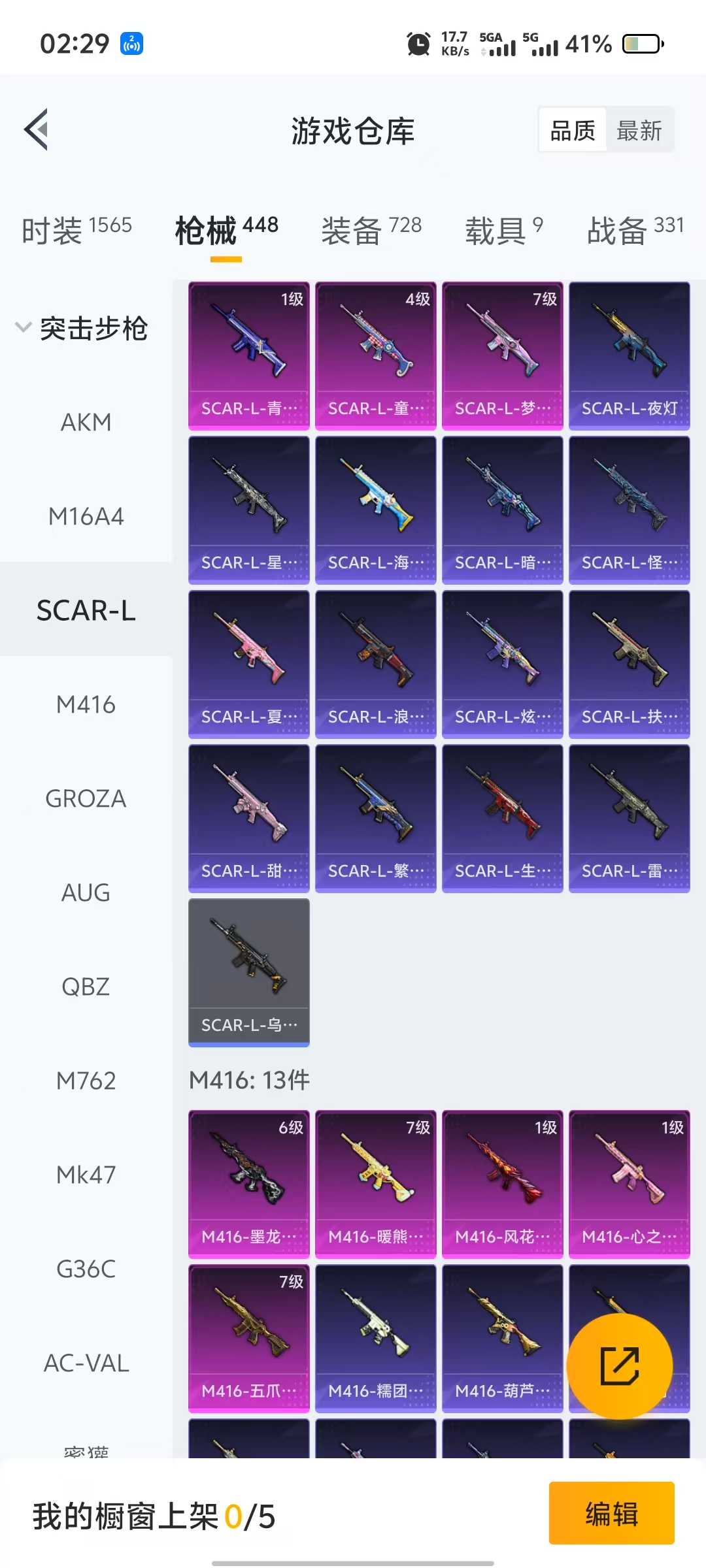
Task: Select GROZA in the weapon list
Action: pos(86,799)
